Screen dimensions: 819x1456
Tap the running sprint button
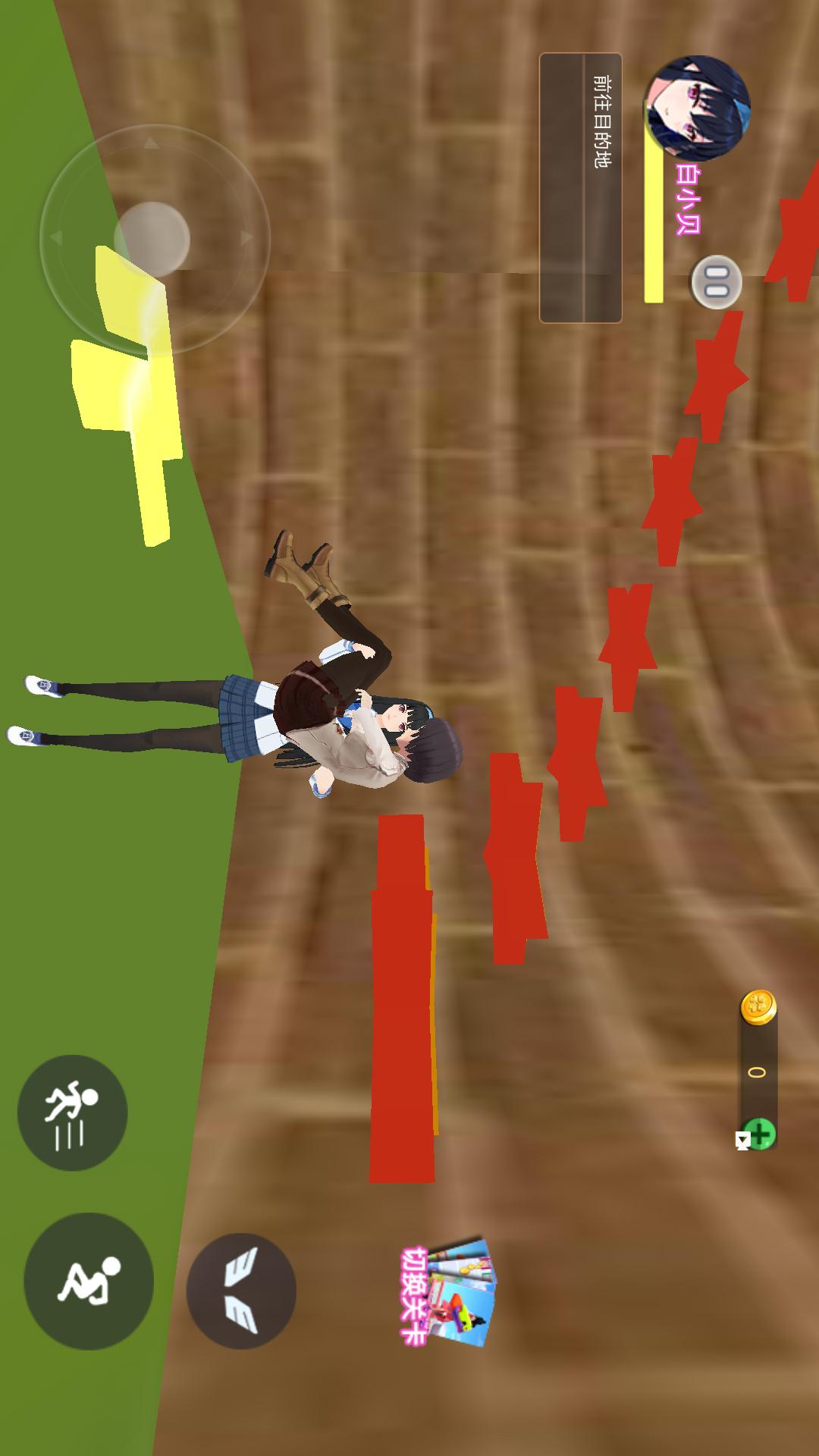click(x=73, y=1112)
